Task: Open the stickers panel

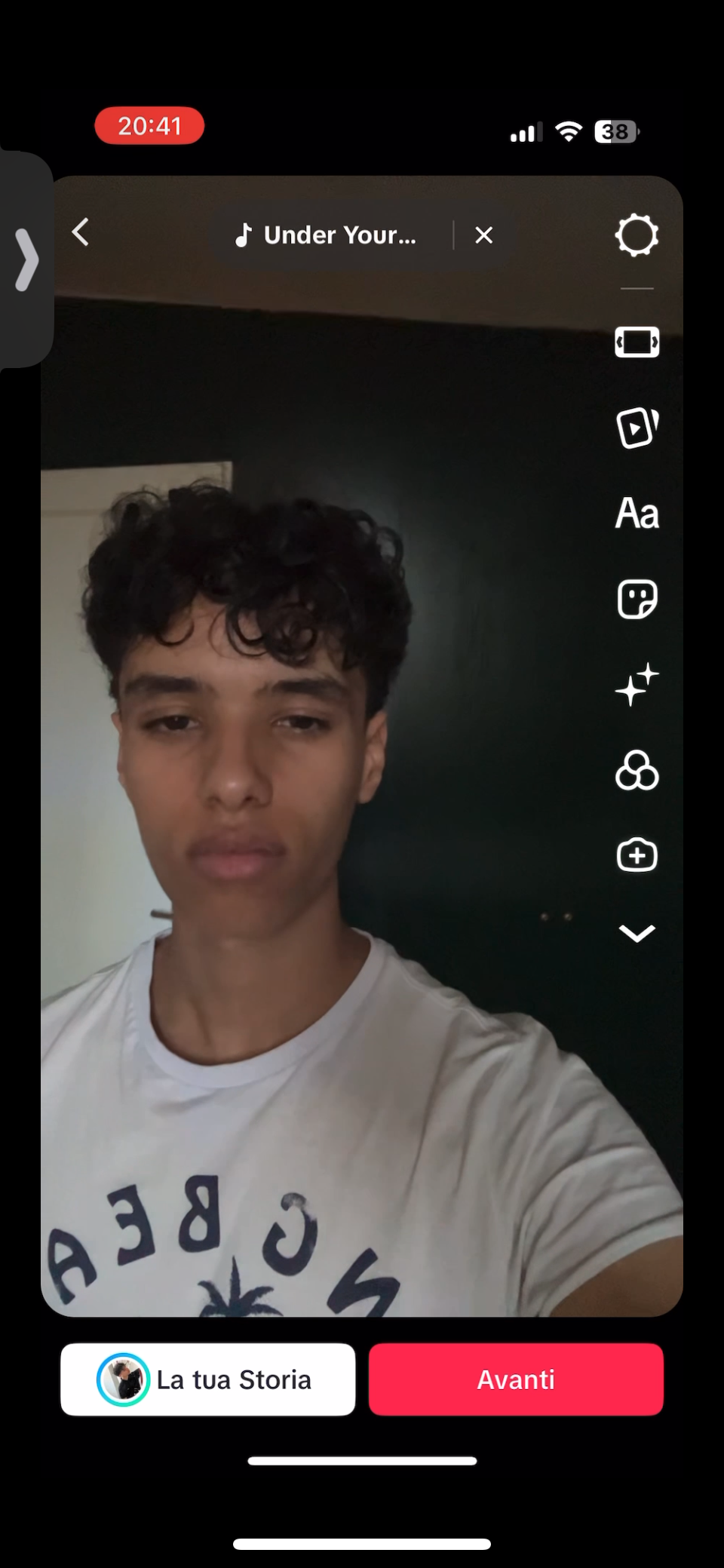Action: pyautogui.click(x=637, y=600)
